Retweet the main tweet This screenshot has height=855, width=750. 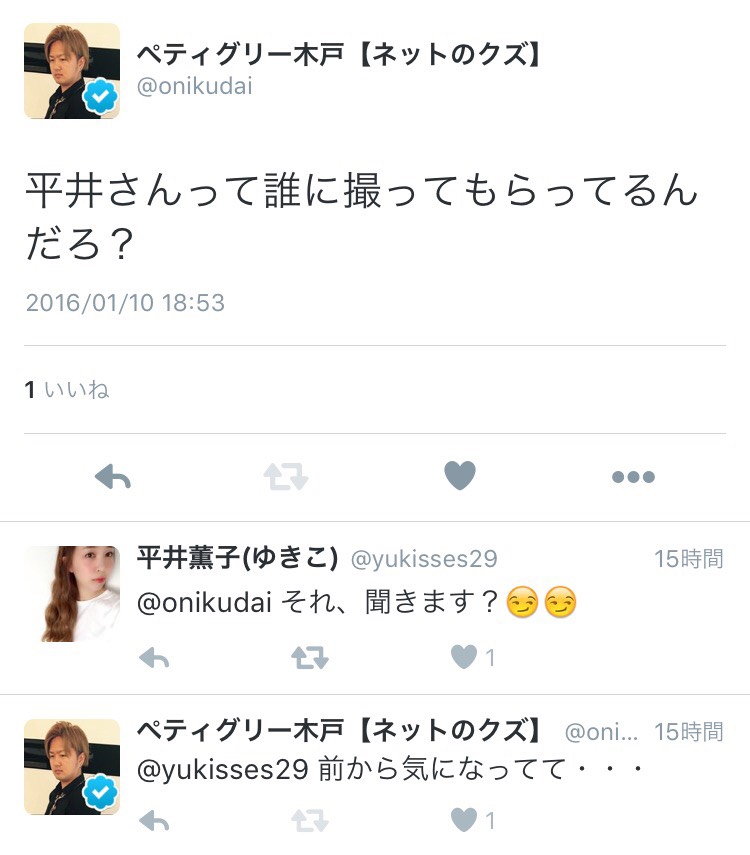click(286, 477)
